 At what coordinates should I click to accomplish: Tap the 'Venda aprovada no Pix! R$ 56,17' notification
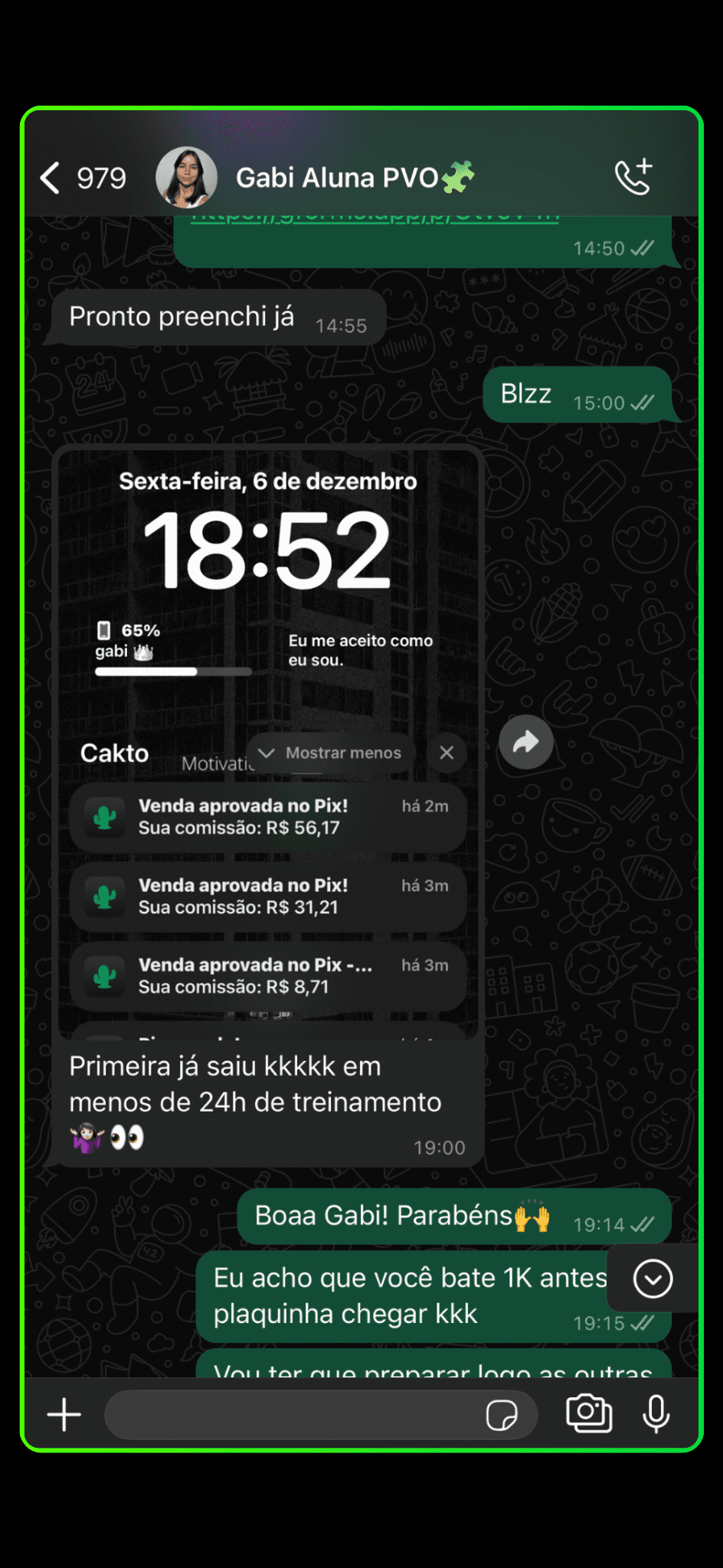click(268, 817)
